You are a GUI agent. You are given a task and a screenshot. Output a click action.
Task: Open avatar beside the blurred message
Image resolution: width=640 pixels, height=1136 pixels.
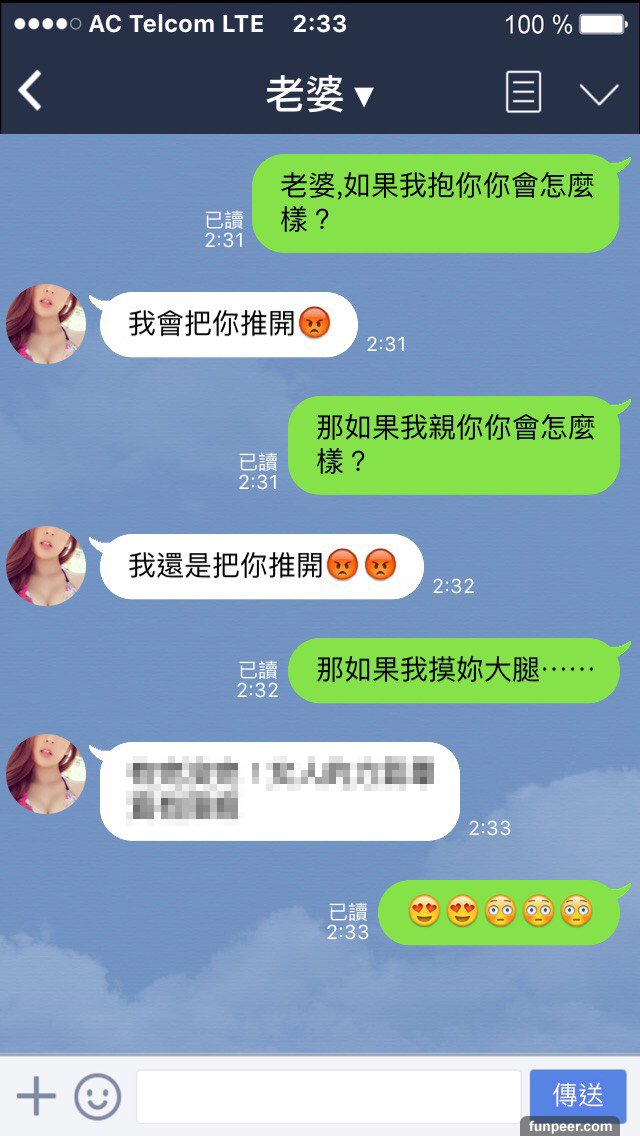point(45,773)
